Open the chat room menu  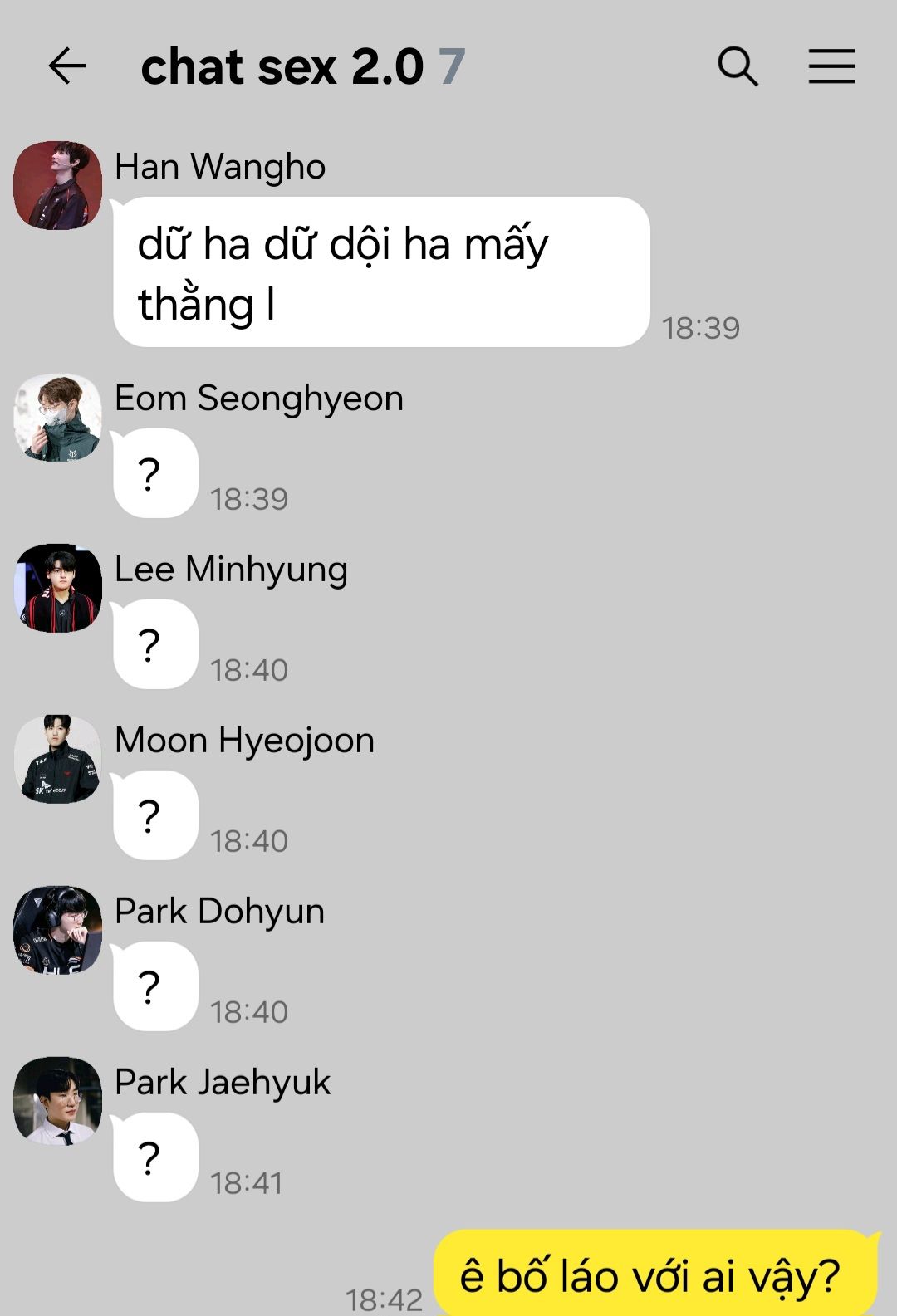tap(831, 66)
